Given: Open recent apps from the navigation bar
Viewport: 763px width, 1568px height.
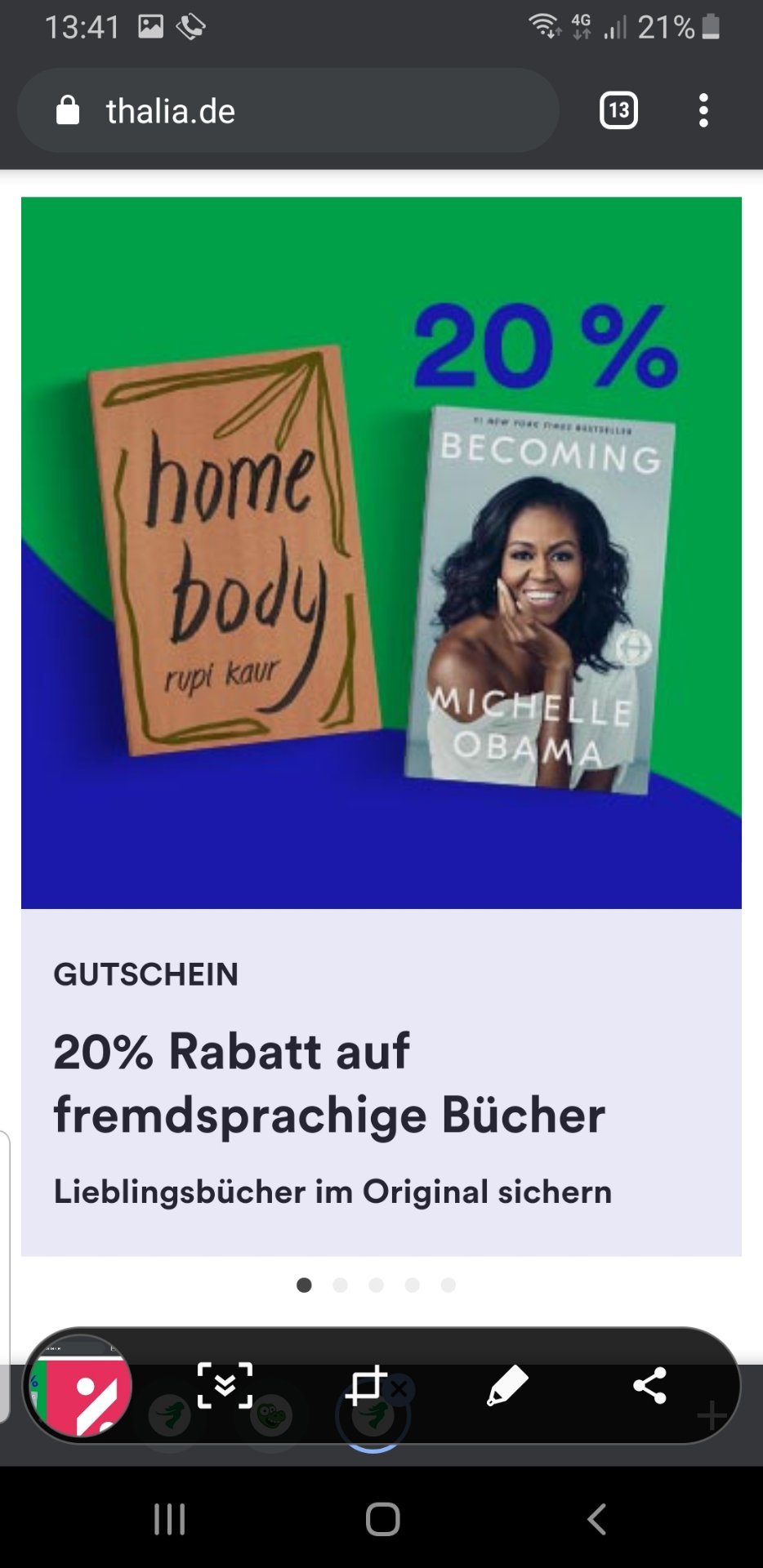Looking at the screenshot, I should pos(169,1519).
